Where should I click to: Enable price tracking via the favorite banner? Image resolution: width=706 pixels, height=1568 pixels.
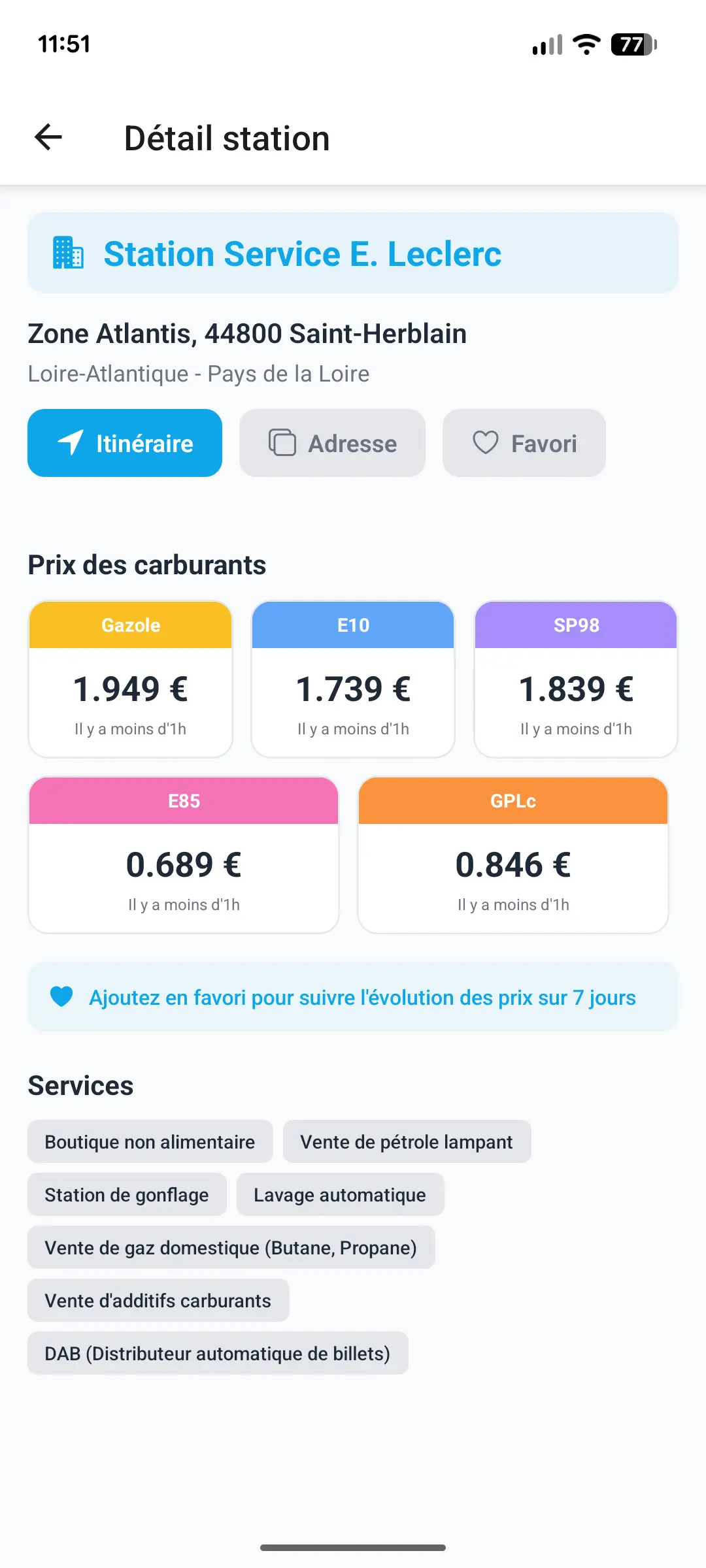click(353, 997)
